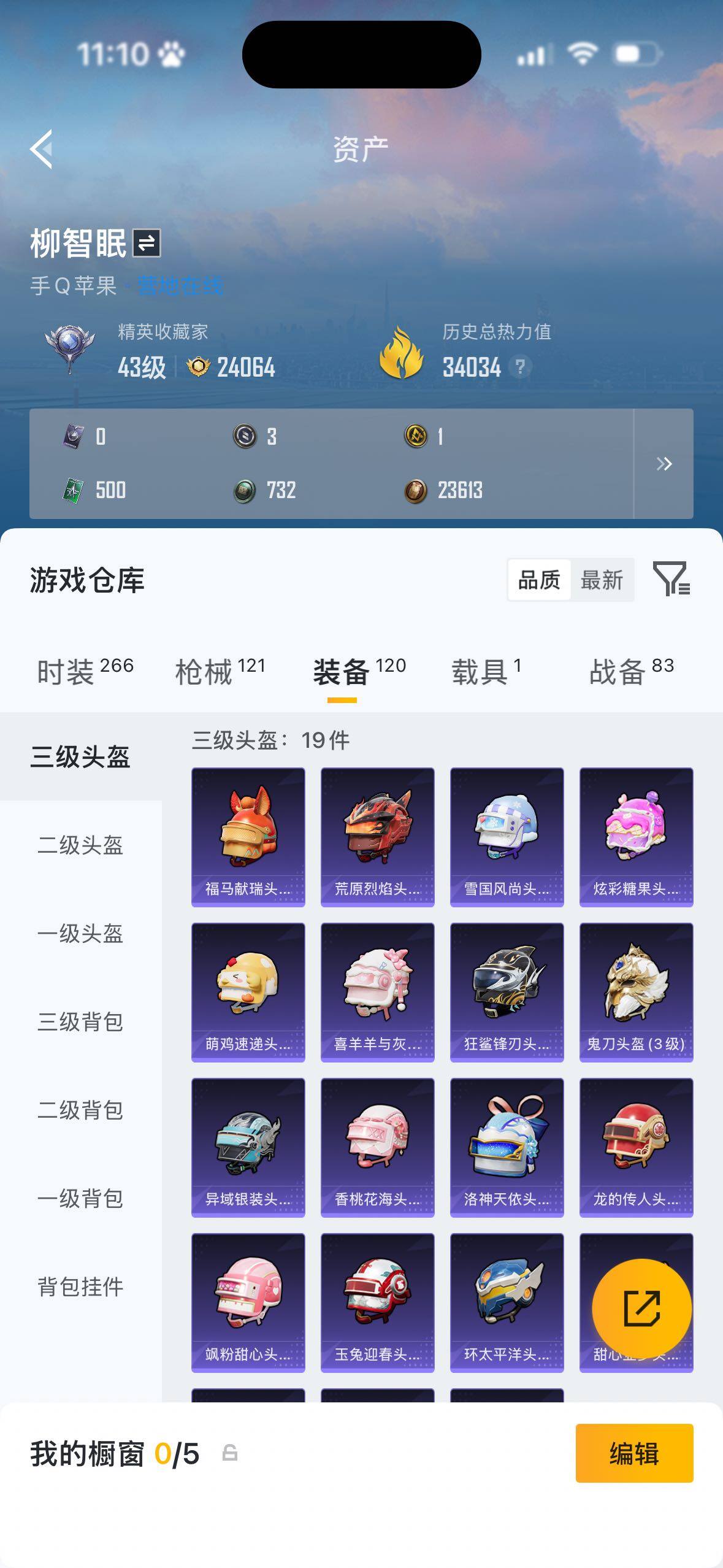The height and width of the screenshot is (1568, 723).
Task: Tap the back arrow at top left
Action: tap(40, 149)
